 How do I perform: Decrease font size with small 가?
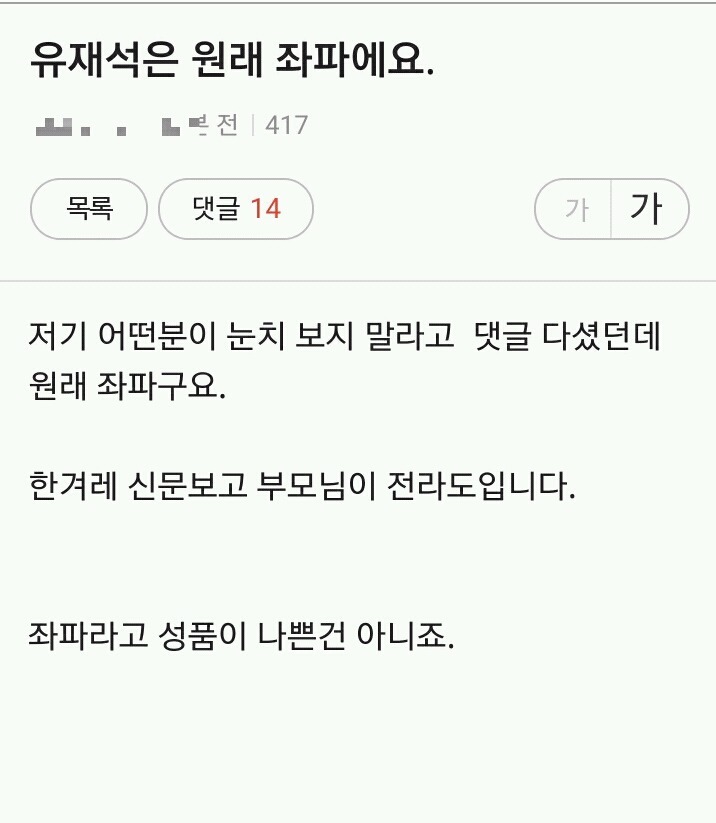575,209
